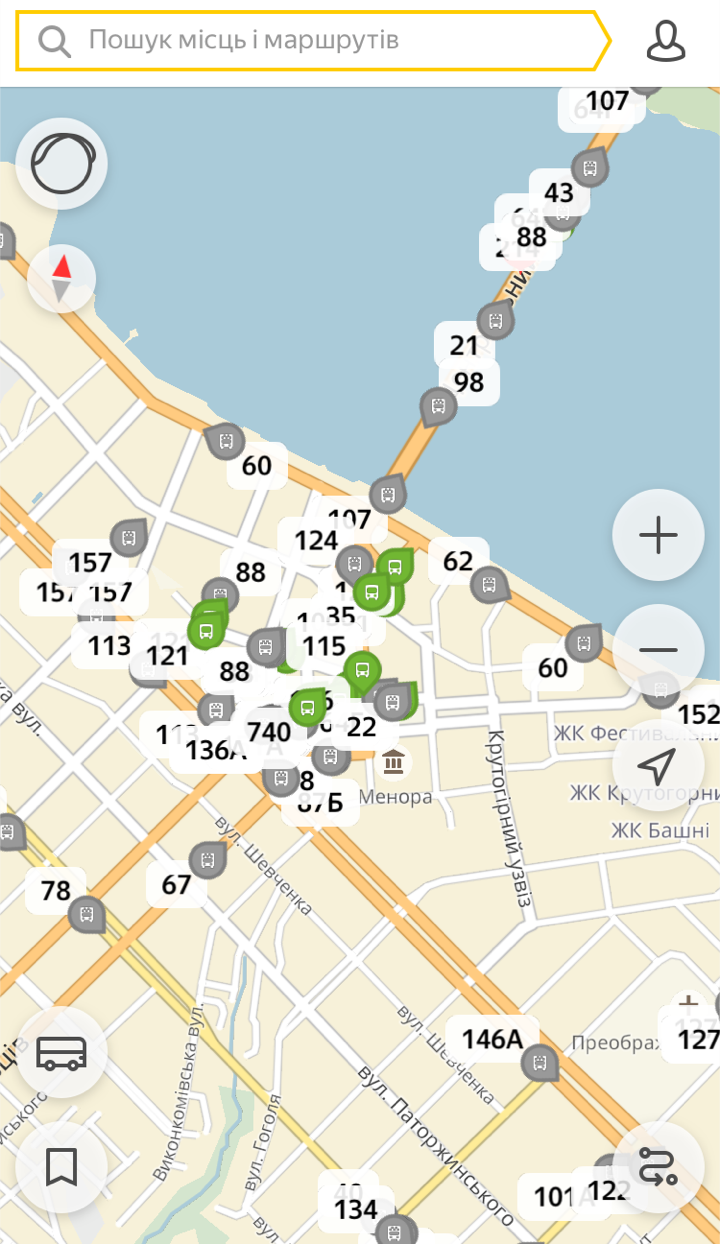The width and height of the screenshot is (720, 1244).
Task: Open the Менора place marker
Action: [x=395, y=763]
